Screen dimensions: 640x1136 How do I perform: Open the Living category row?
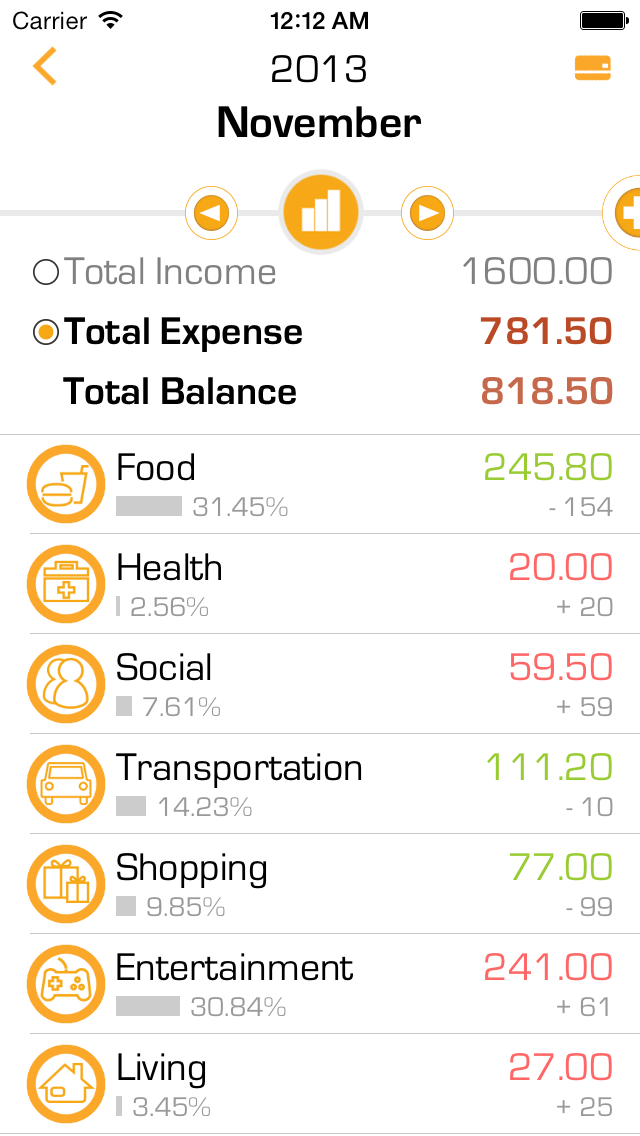[320, 1085]
